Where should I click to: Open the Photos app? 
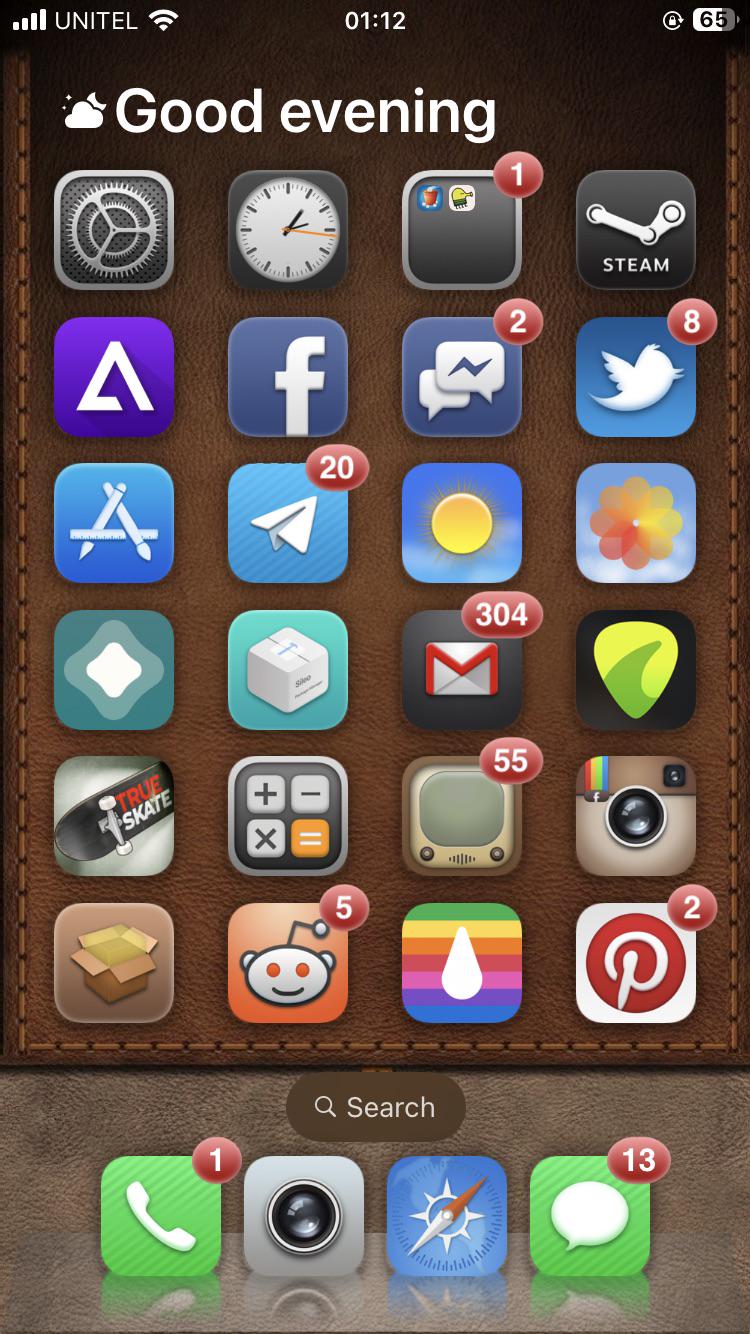click(x=636, y=523)
